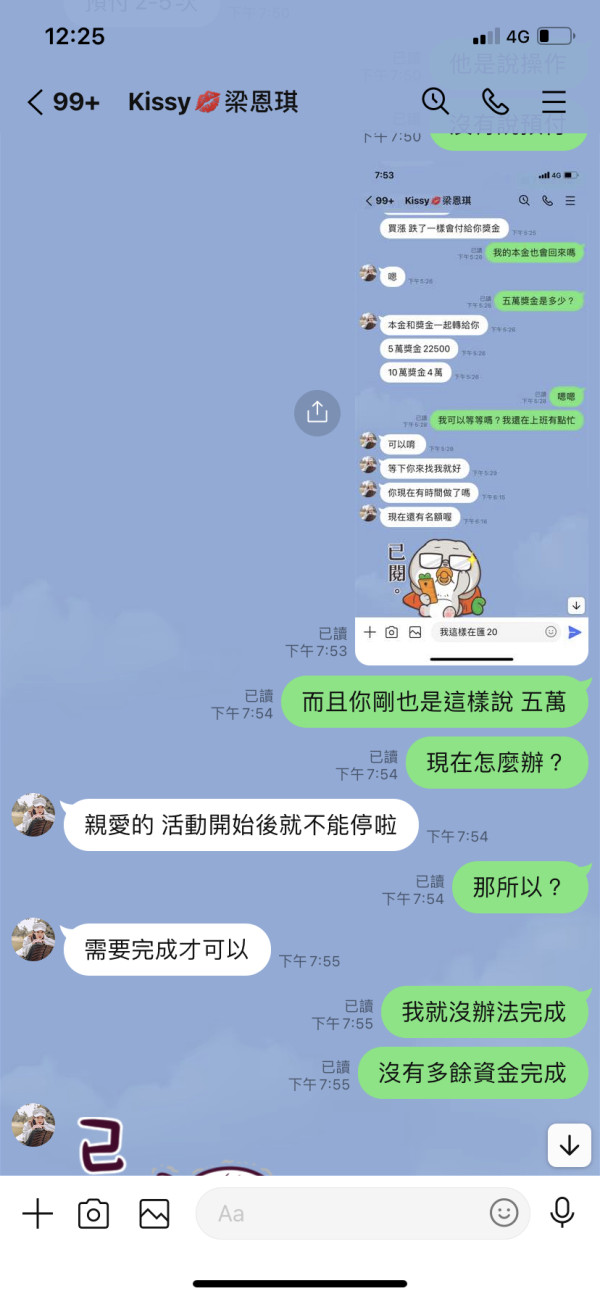Image resolution: width=600 pixels, height=1299 pixels.
Task: Open the camera
Action: 94,1213
